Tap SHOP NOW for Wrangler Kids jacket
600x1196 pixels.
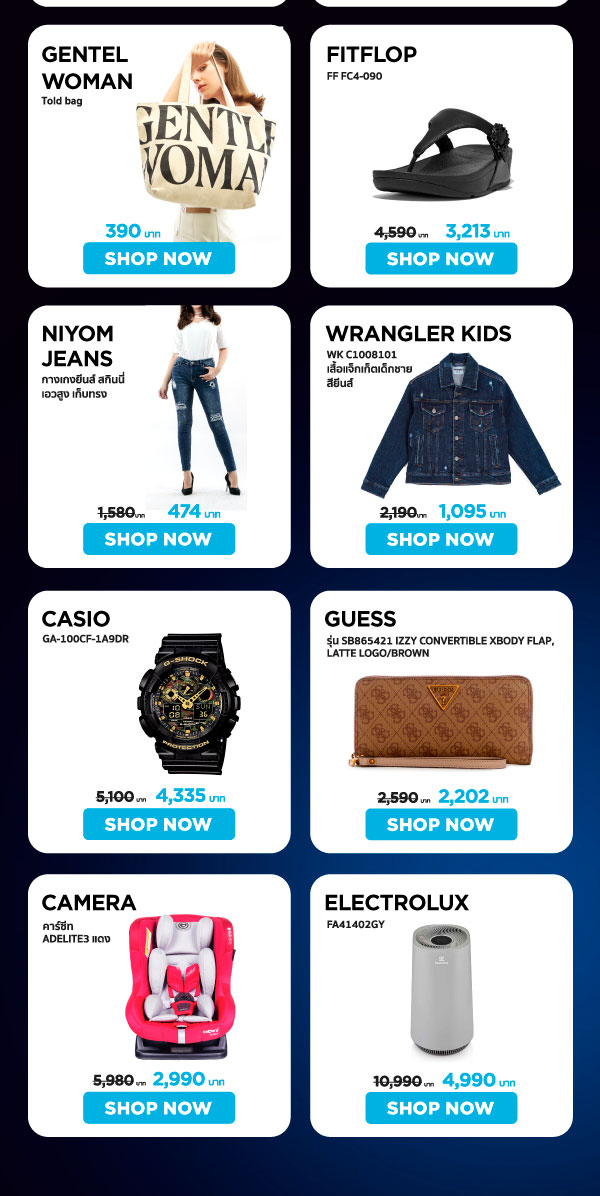coord(441,539)
